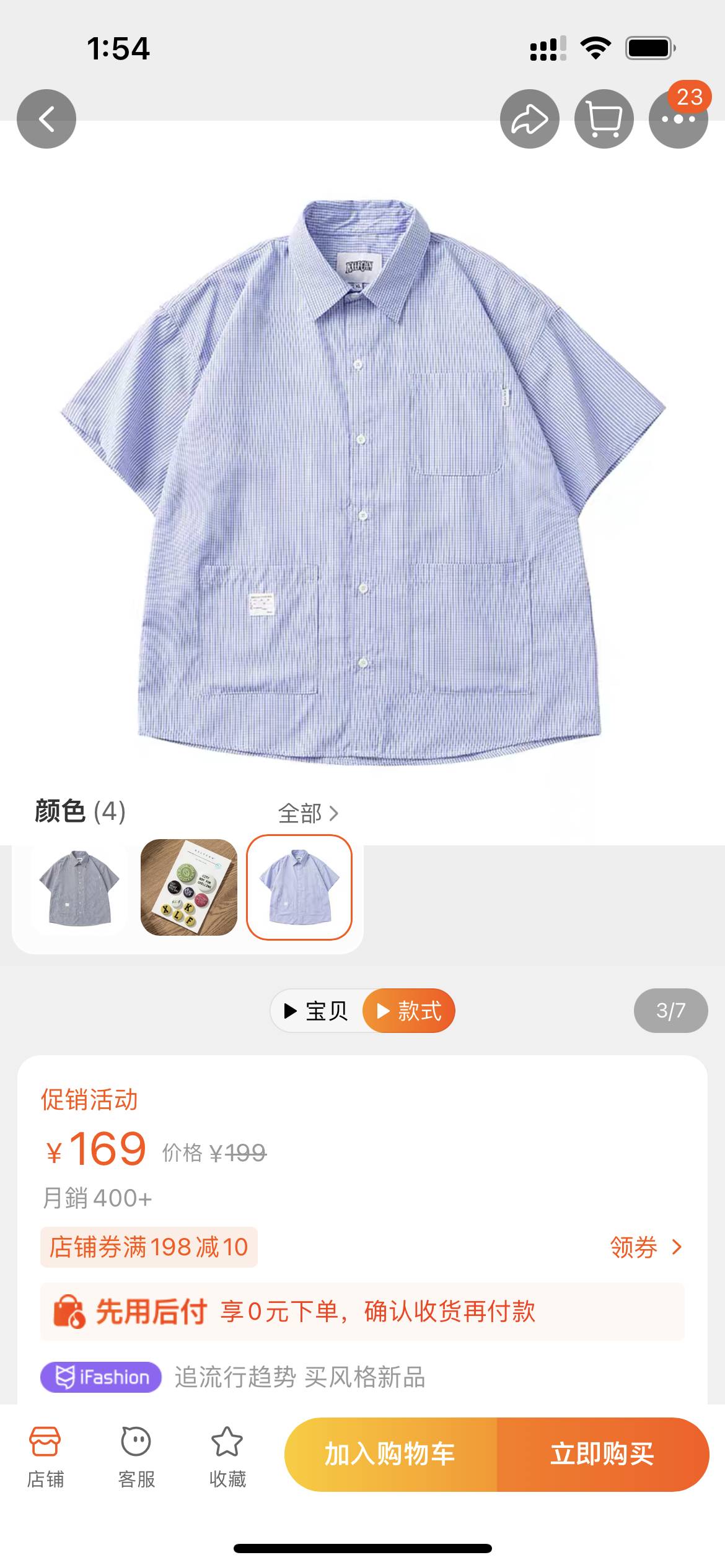Open the share options
The image size is (725, 1568).
[530, 118]
